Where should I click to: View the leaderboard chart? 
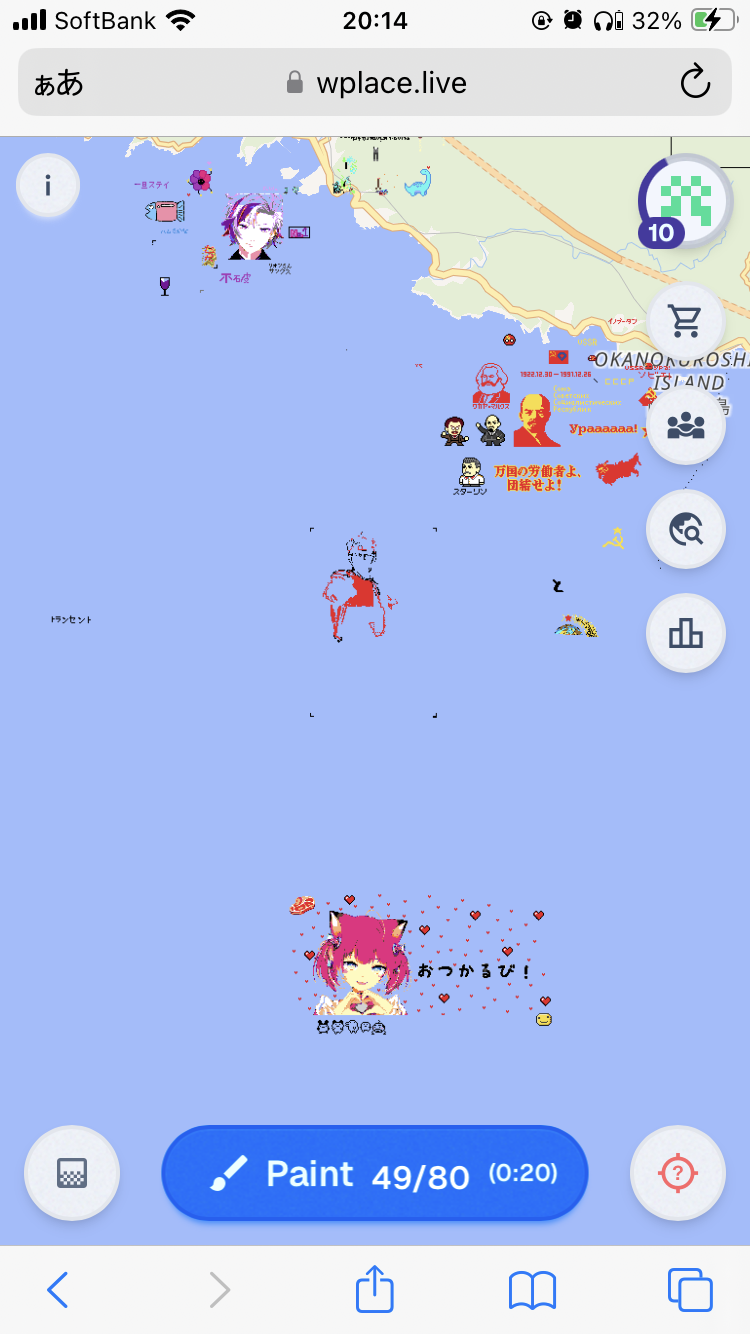point(686,634)
